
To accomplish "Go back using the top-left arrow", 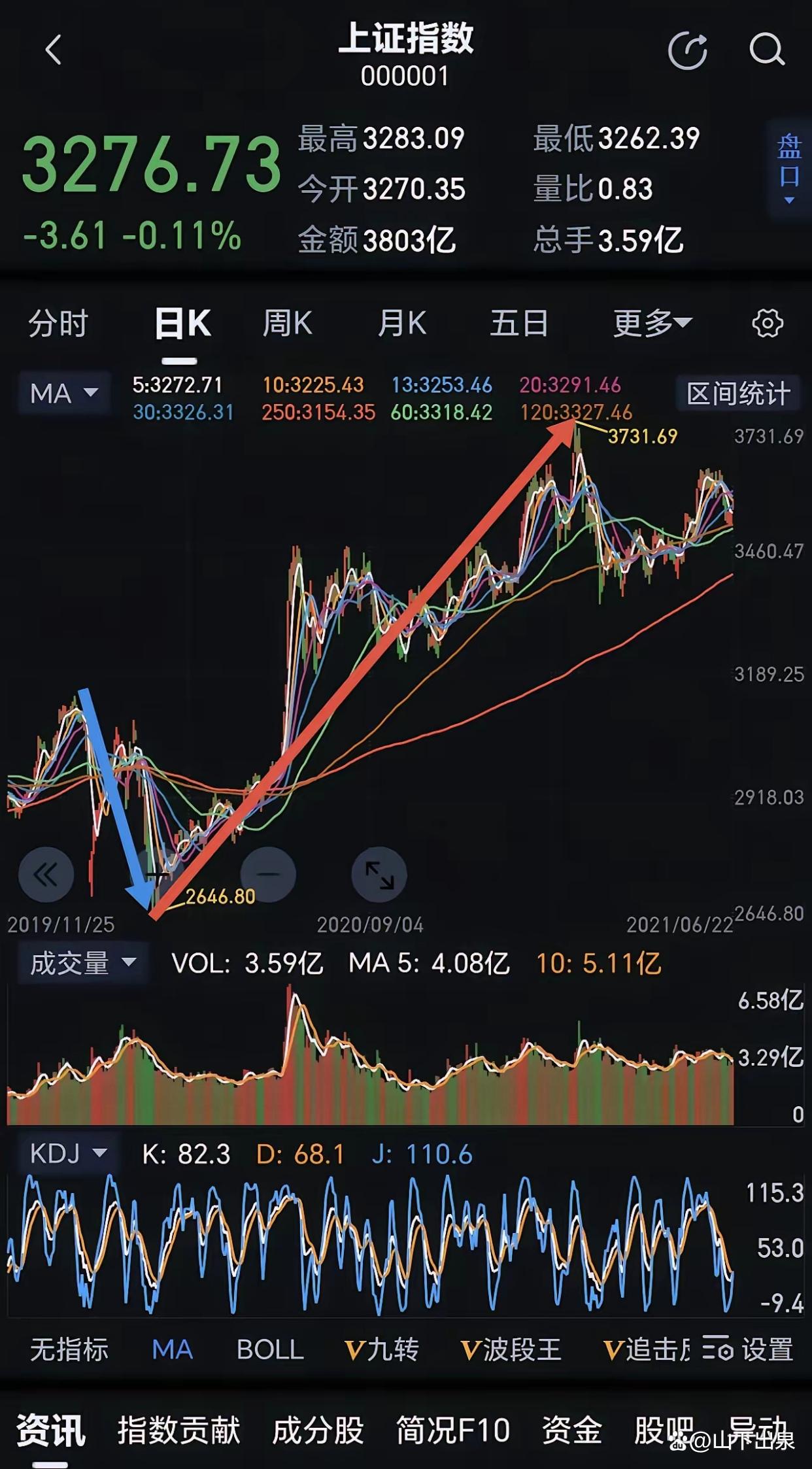I will [x=54, y=50].
